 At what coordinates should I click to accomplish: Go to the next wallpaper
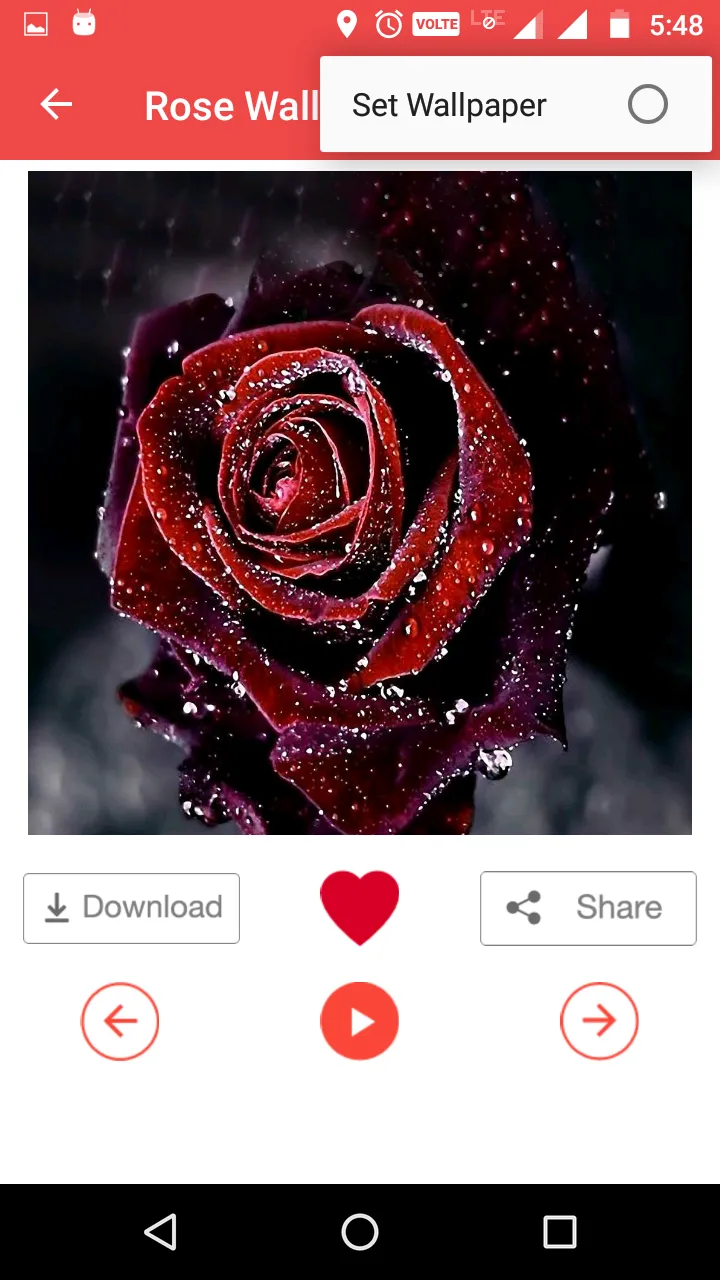click(x=599, y=1021)
